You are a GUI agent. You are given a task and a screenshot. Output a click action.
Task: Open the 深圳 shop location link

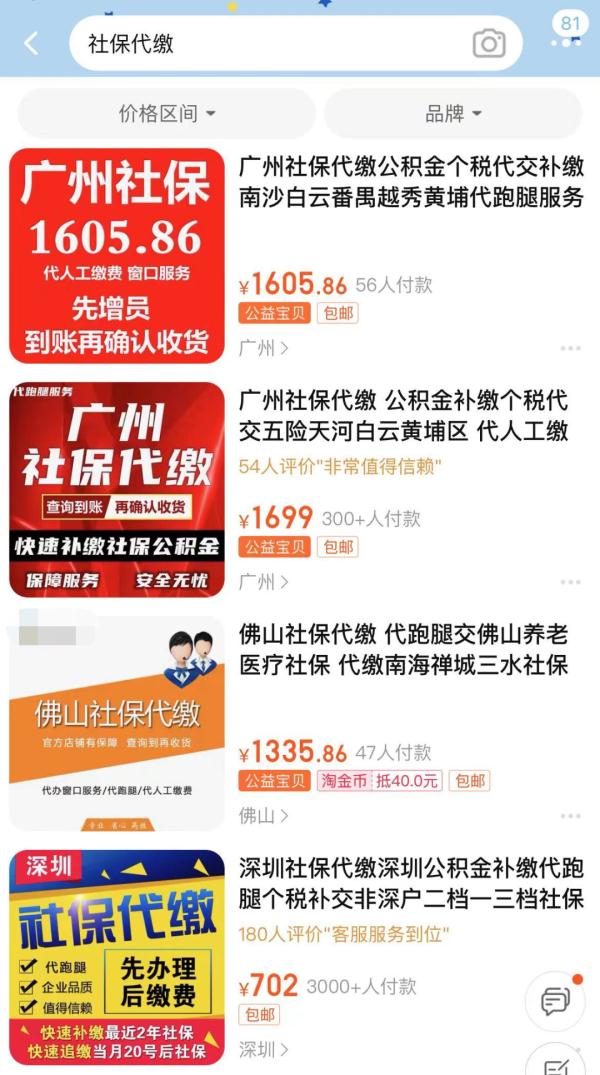(264, 1050)
